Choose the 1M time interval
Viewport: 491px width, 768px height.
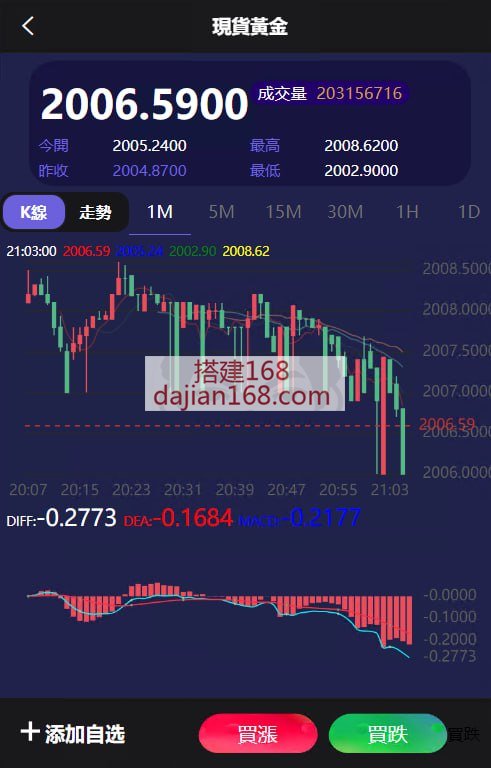click(160, 212)
